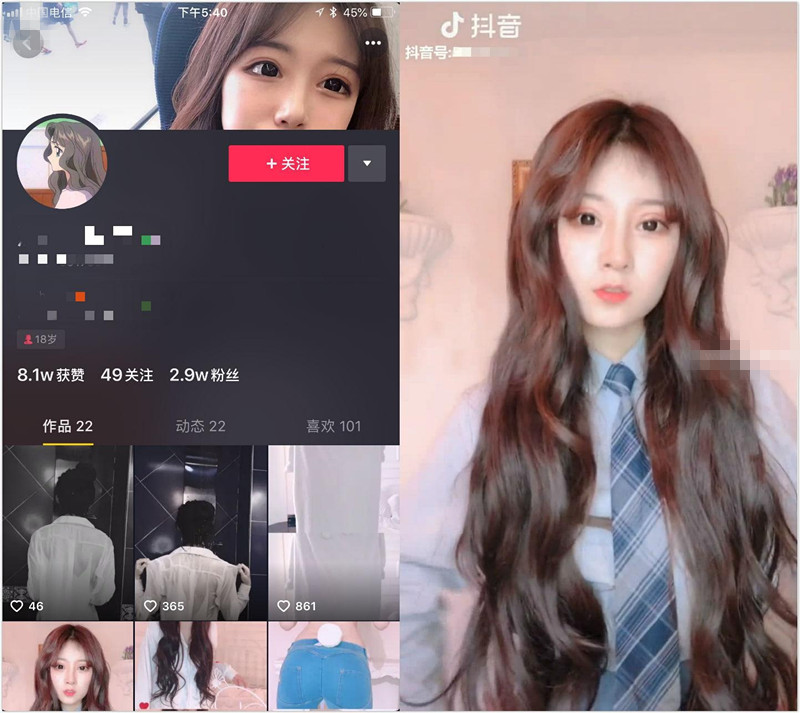Switch to the 动态 22 tab

(200, 426)
